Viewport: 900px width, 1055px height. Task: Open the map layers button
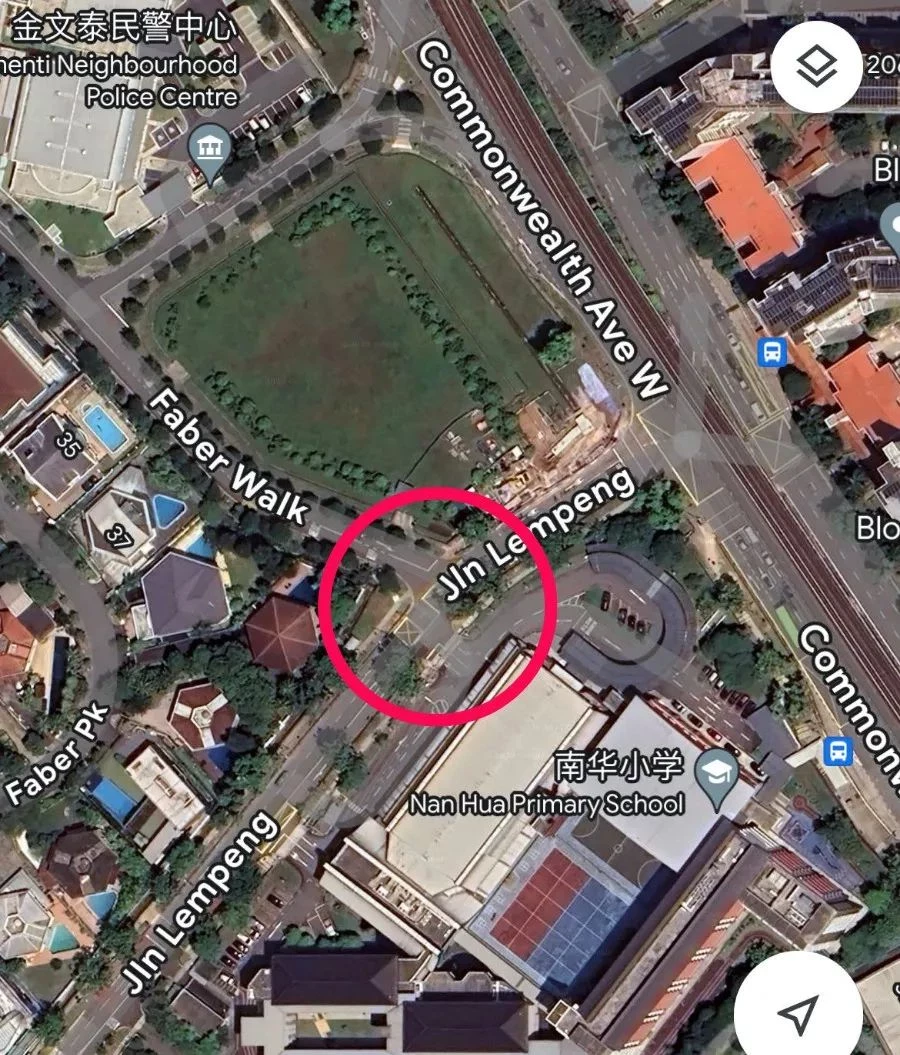click(816, 67)
